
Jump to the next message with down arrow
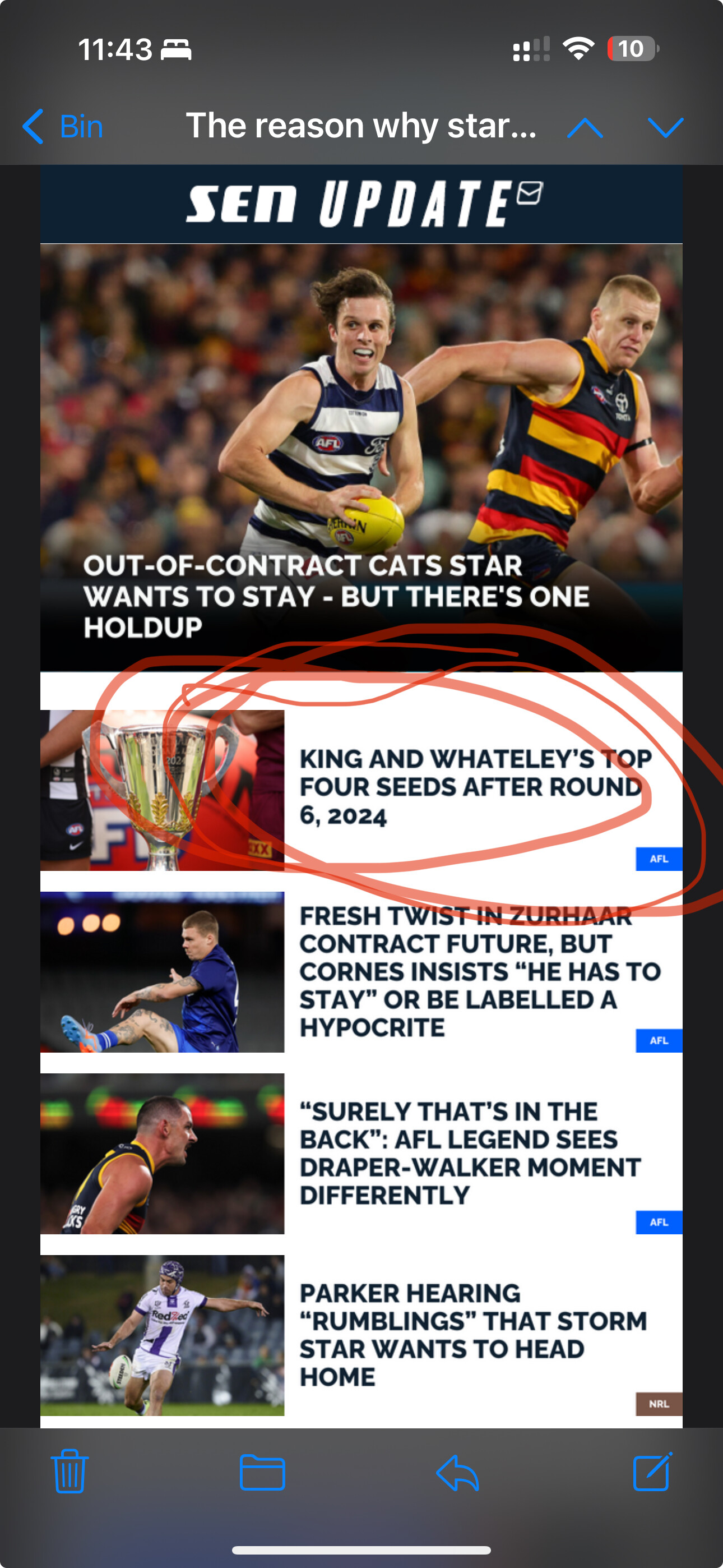(666, 128)
